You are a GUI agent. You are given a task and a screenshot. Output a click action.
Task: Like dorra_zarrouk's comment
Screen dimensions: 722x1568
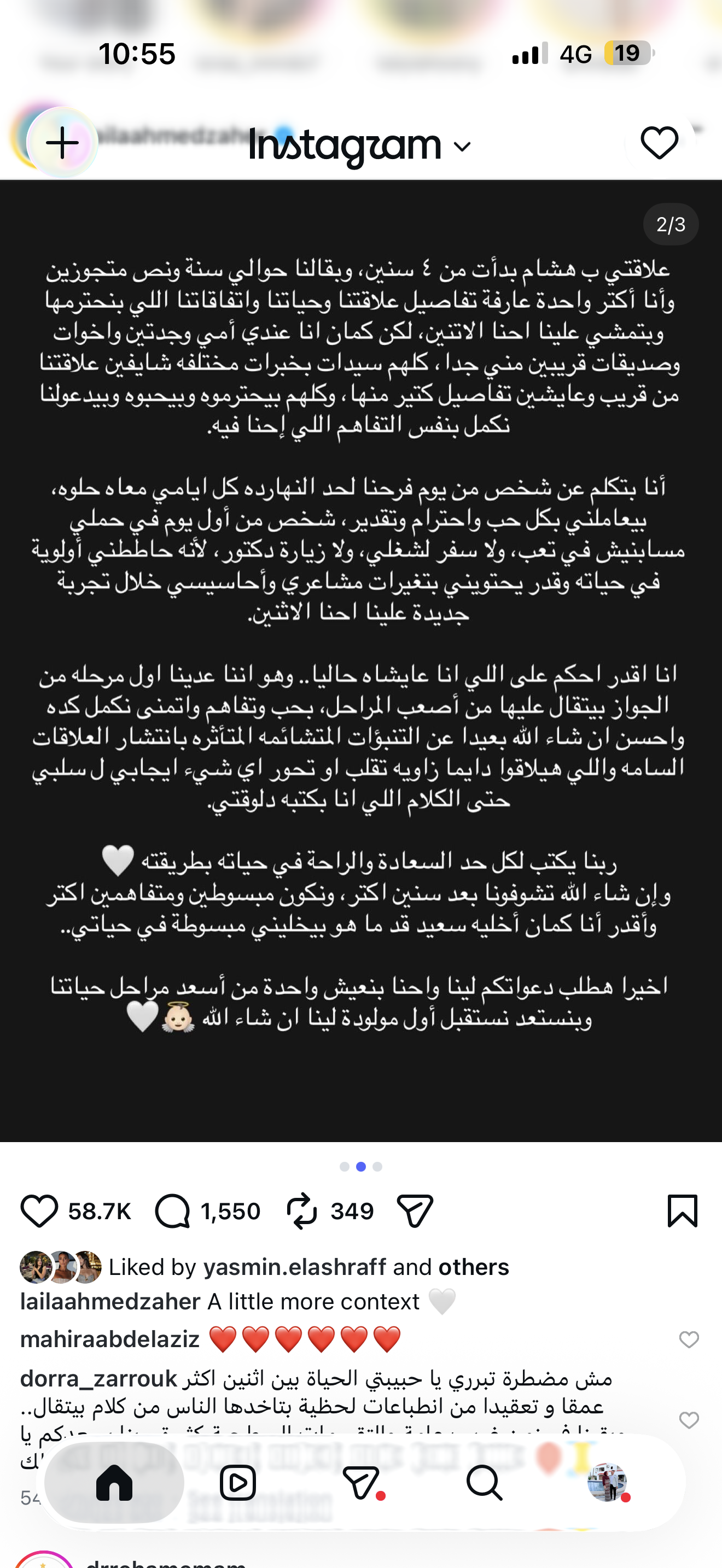pyautogui.click(x=689, y=1420)
